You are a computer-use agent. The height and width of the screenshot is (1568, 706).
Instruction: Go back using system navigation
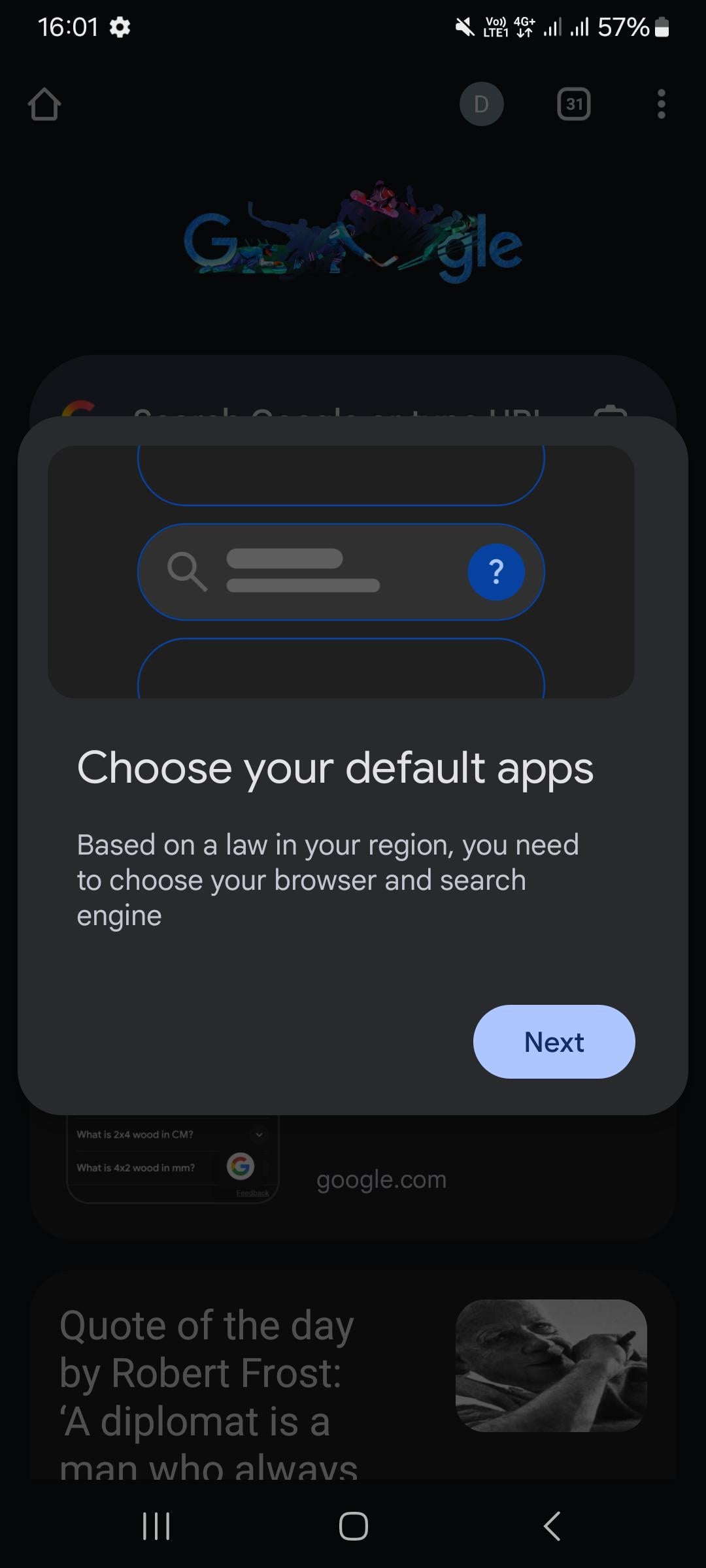(x=552, y=1526)
